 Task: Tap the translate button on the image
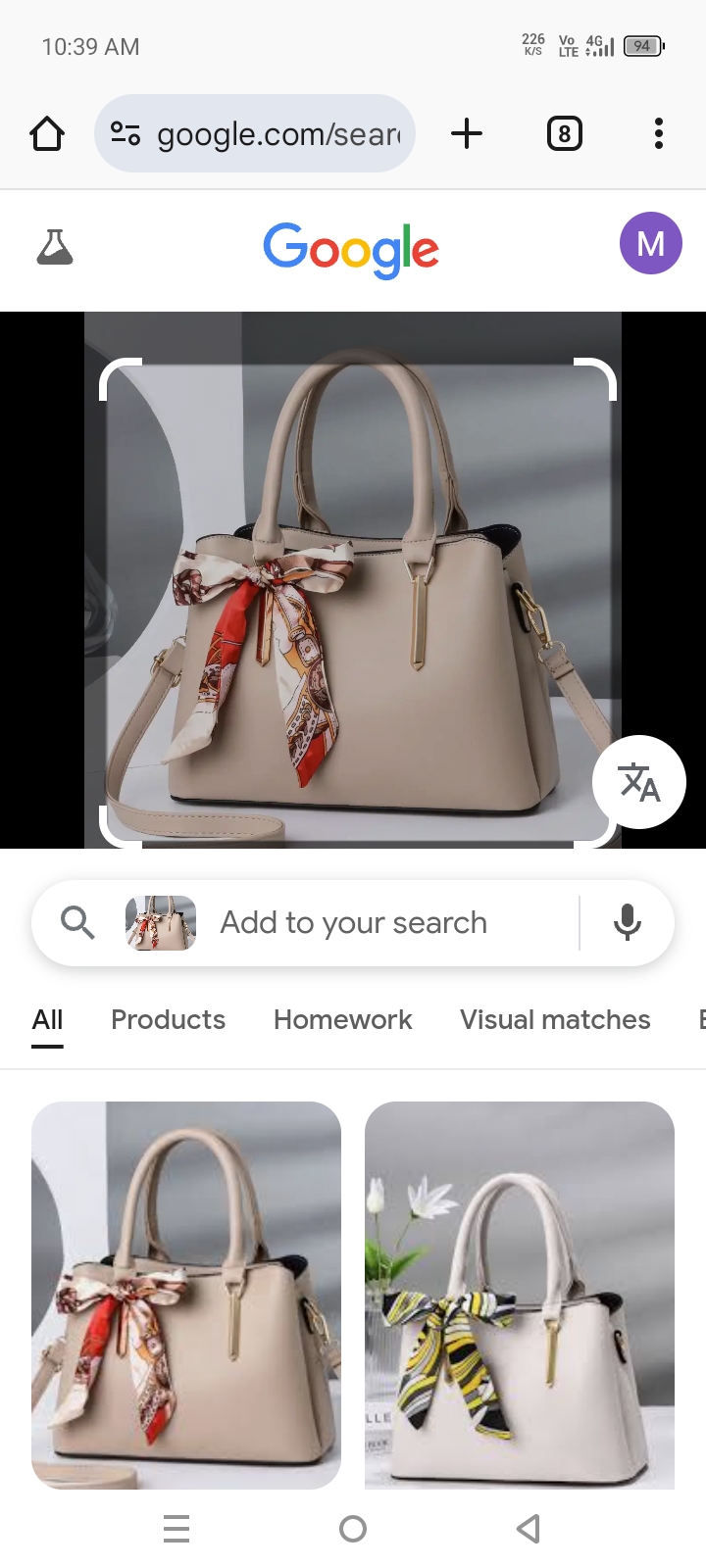pyautogui.click(x=639, y=782)
